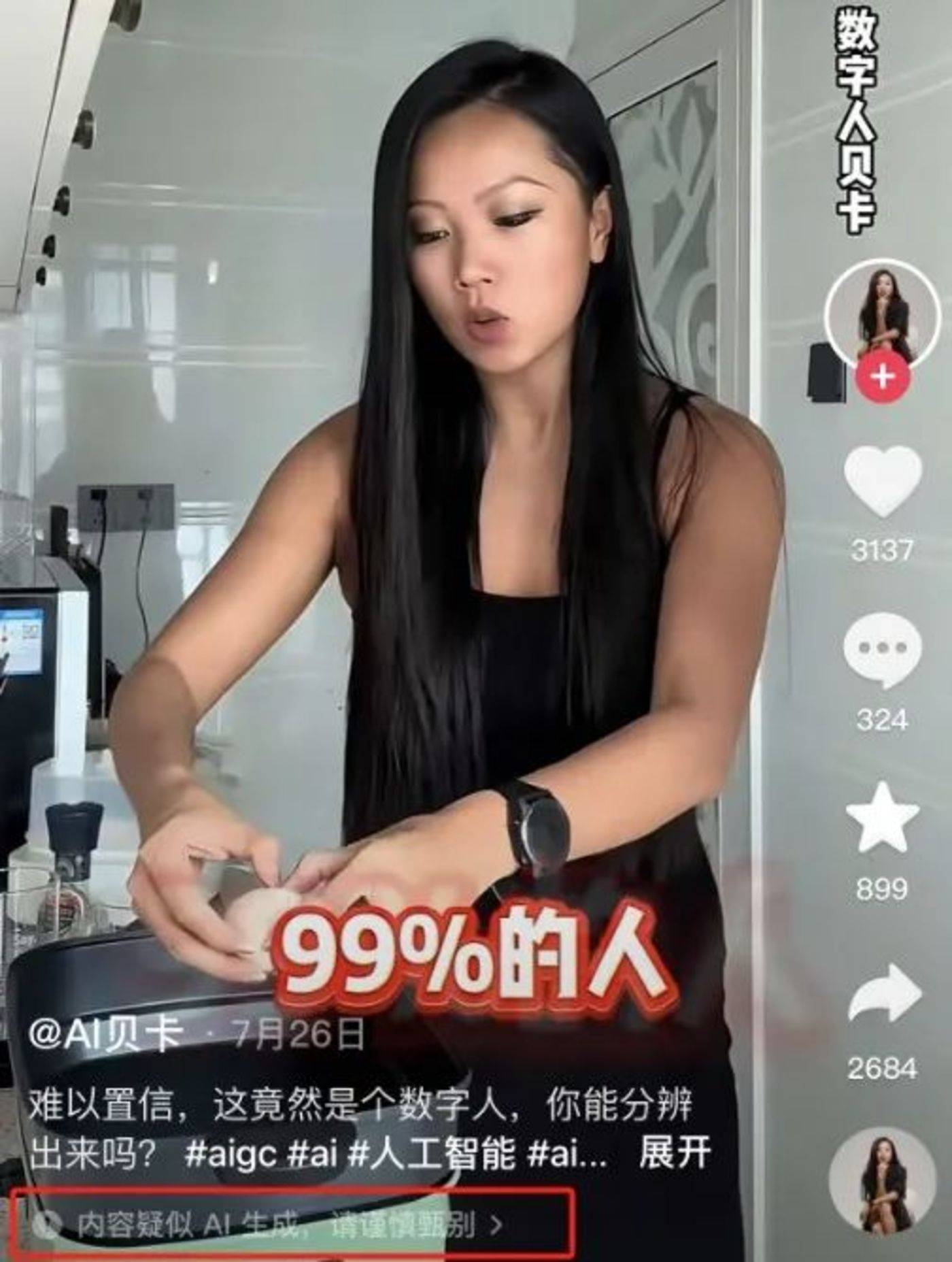Add this video to favorites with the star

click(882, 818)
